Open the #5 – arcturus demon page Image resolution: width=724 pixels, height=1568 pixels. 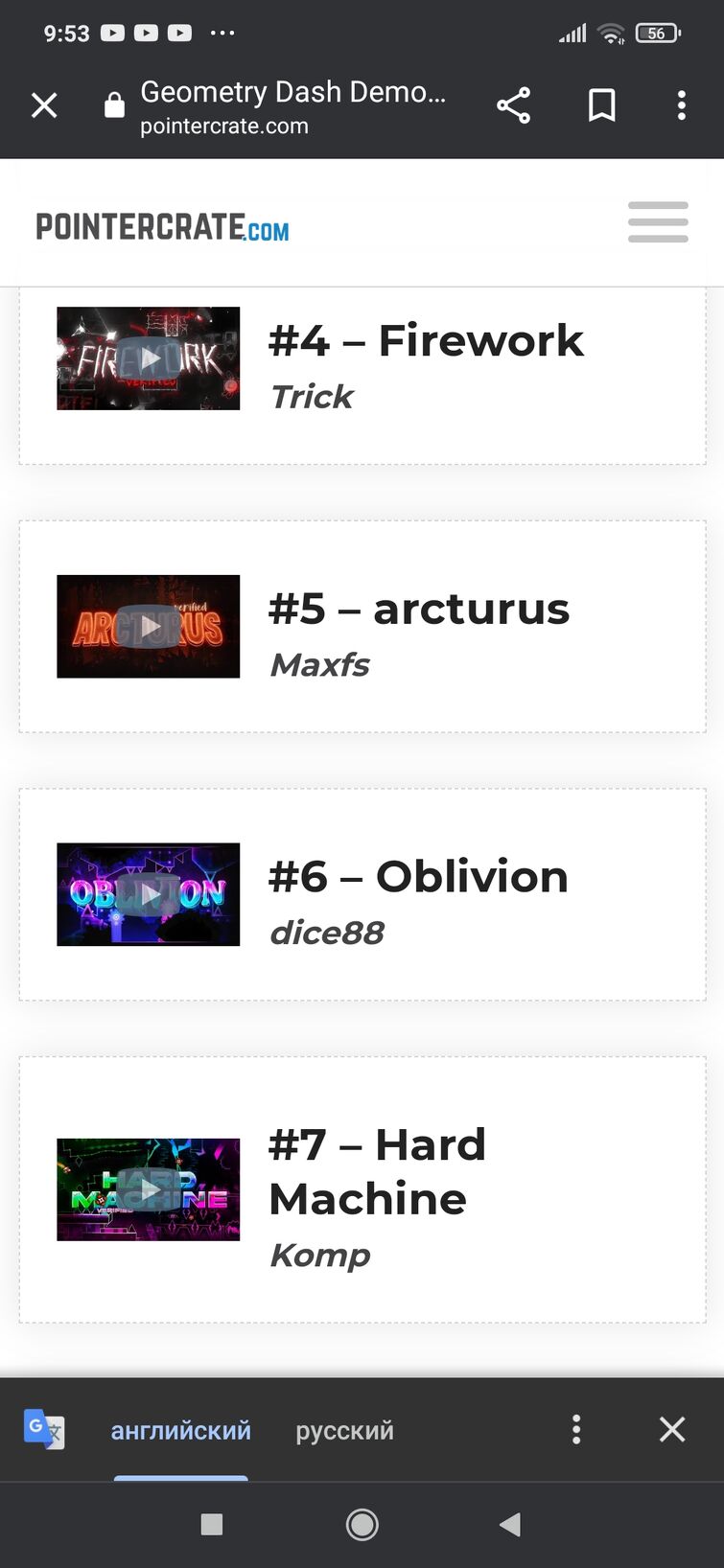419,610
